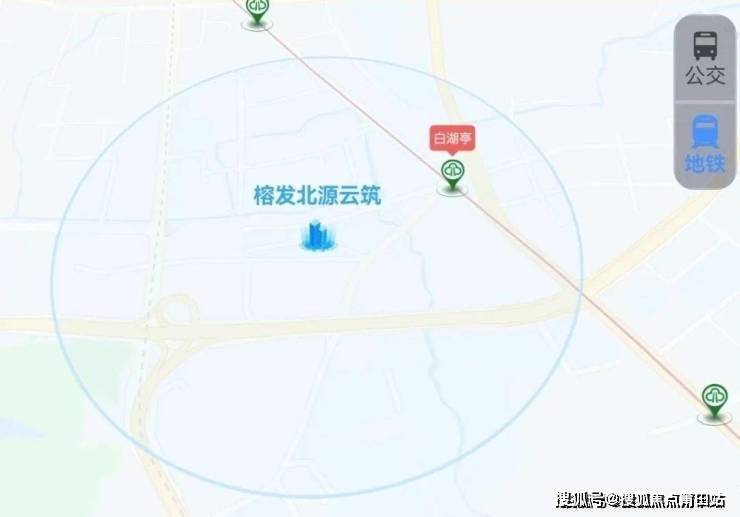Open the 榕发北源云筑 building marker
Screen dimensions: 740x517
(318, 235)
